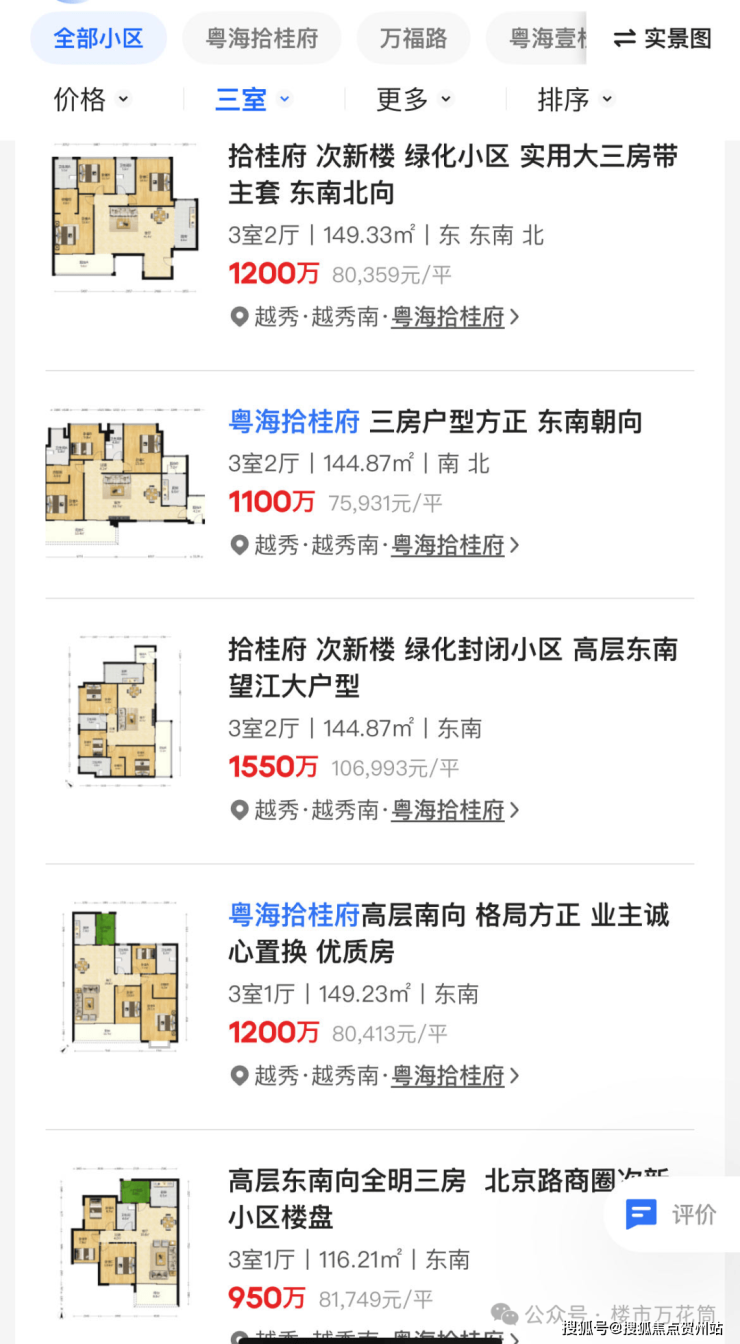Viewport: 740px width, 1344px height.
Task: Switch to the 万福路 community chip
Action: tap(413, 39)
